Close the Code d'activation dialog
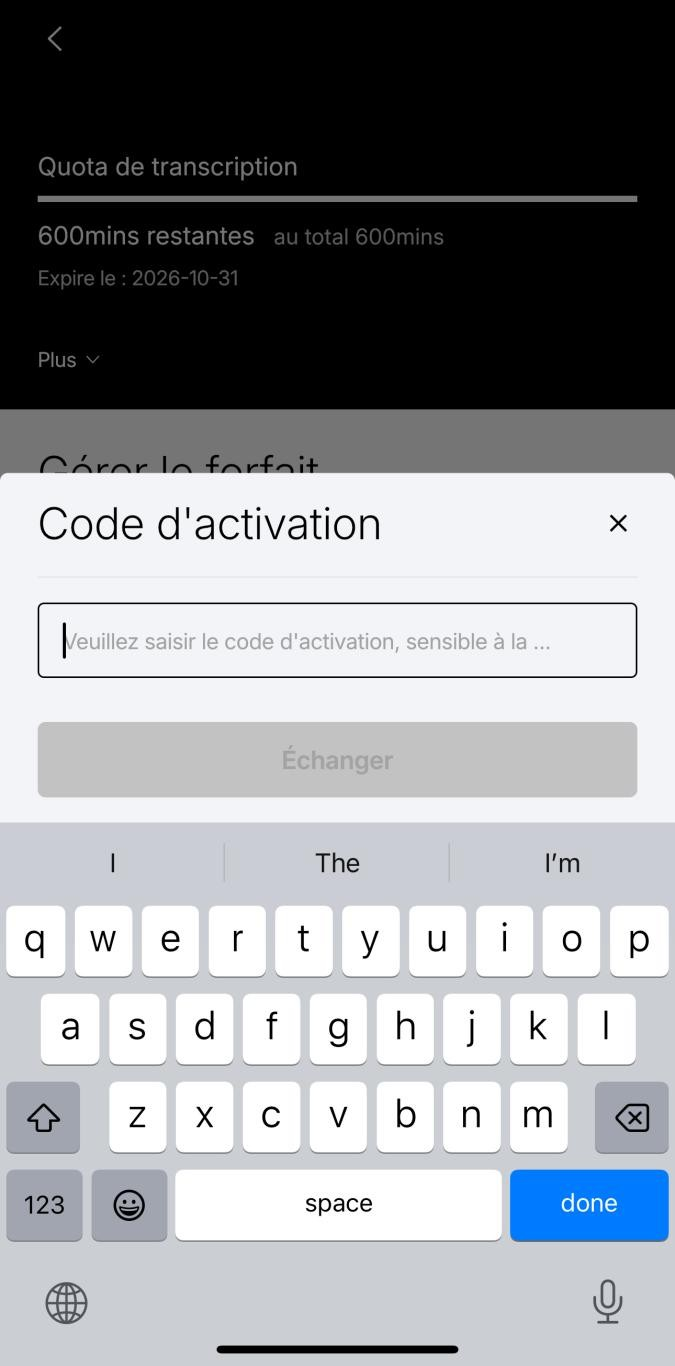 coord(618,523)
